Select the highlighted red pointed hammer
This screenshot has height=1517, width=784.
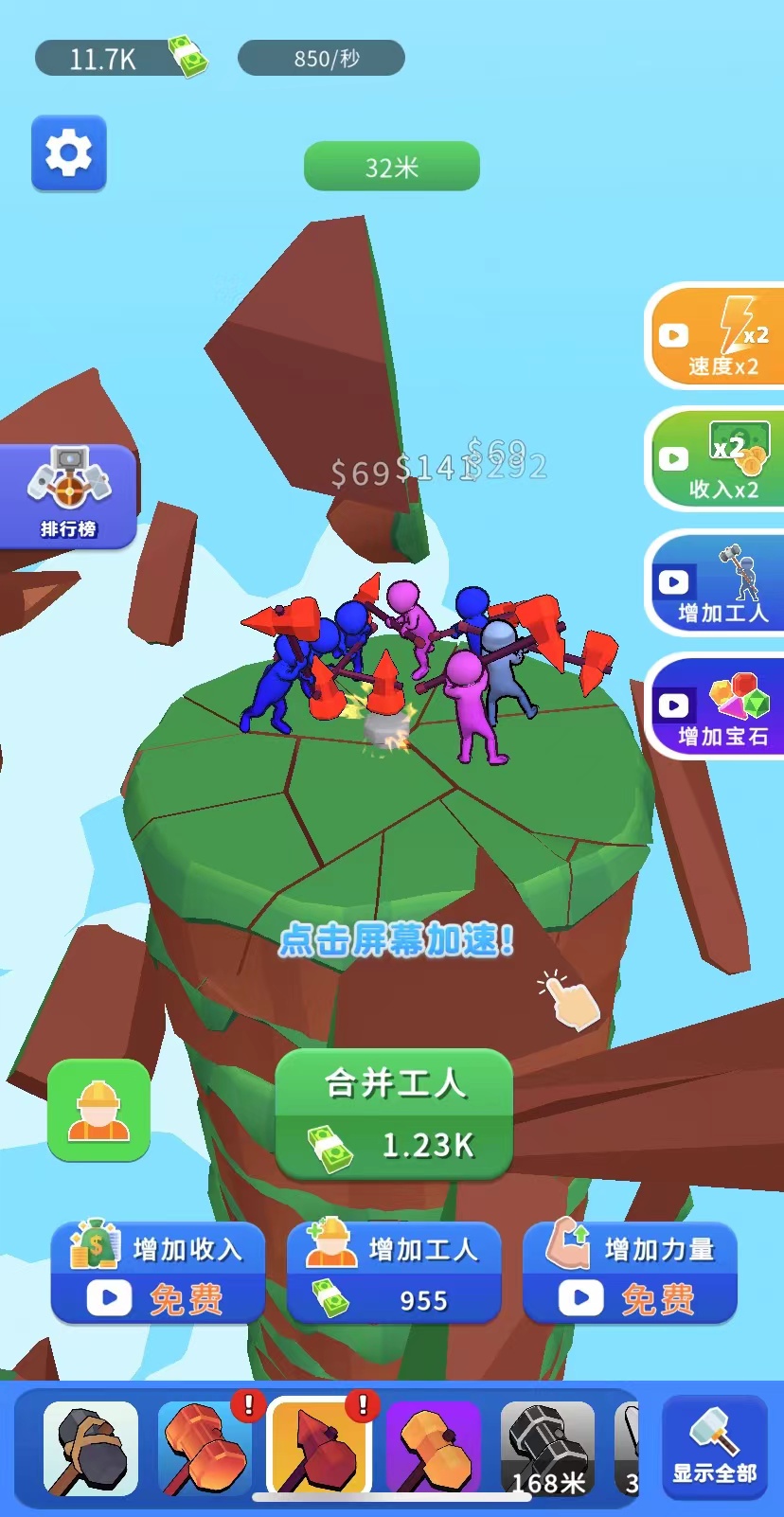point(319,1448)
